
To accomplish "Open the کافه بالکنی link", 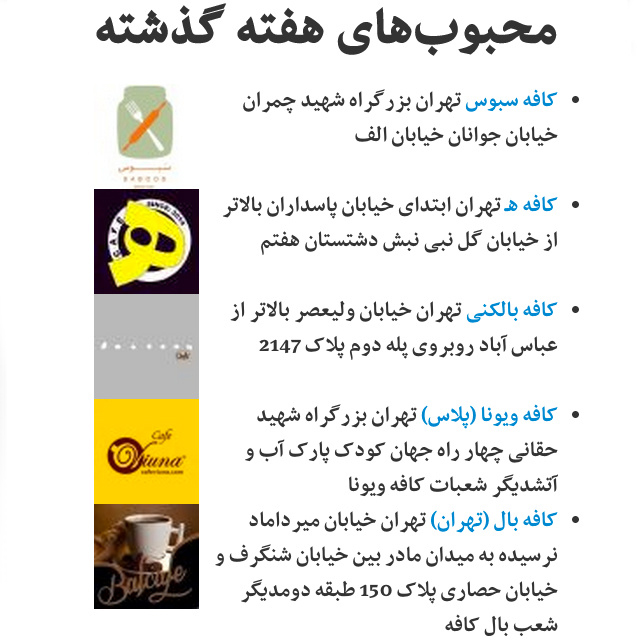I will (512, 310).
